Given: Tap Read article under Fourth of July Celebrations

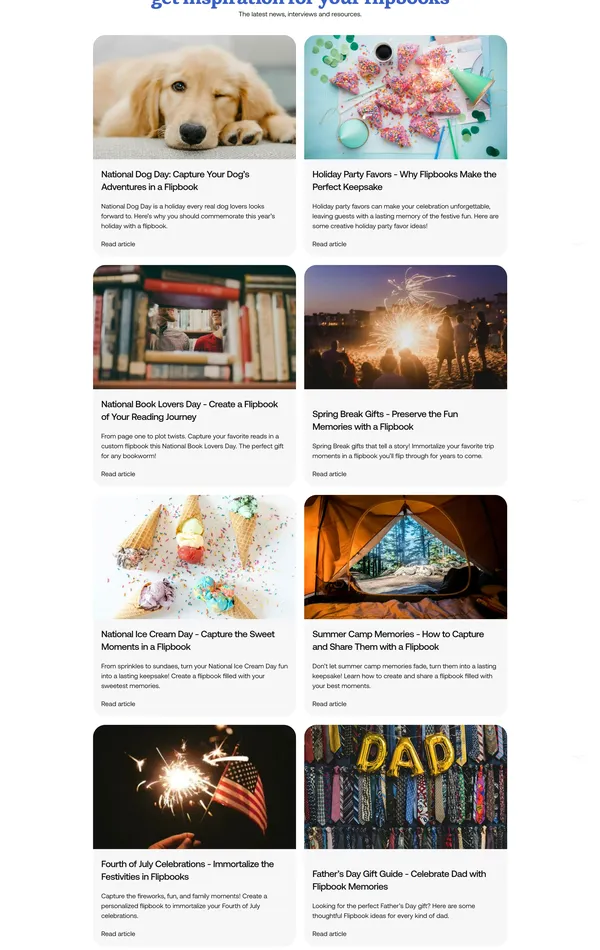Looking at the screenshot, I should click(118, 934).
